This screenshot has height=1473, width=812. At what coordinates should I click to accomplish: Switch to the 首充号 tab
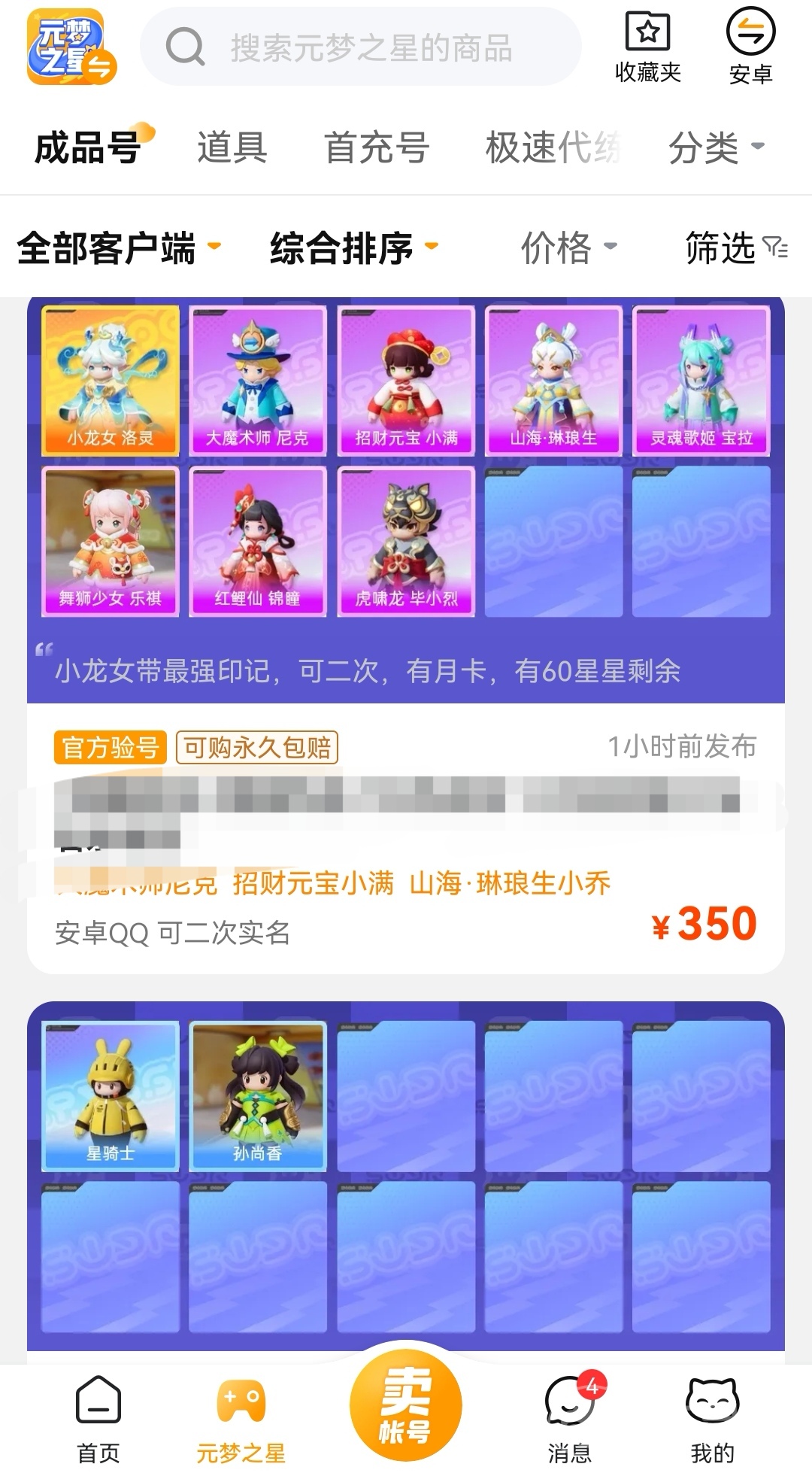pyautogui.click(x=376, y=147)
